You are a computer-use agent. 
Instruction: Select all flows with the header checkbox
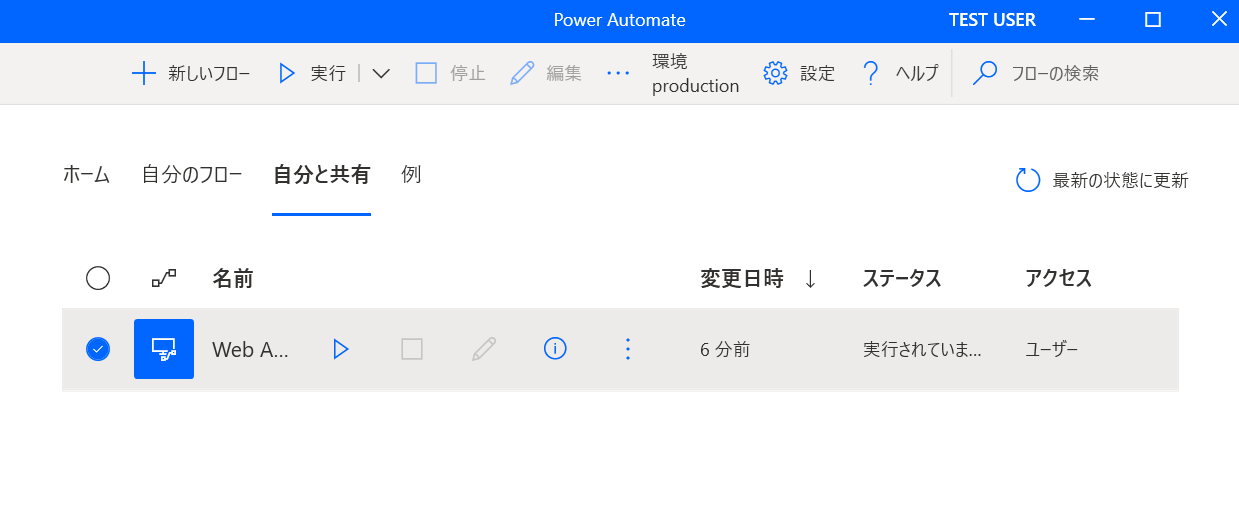tap(98, 278)
